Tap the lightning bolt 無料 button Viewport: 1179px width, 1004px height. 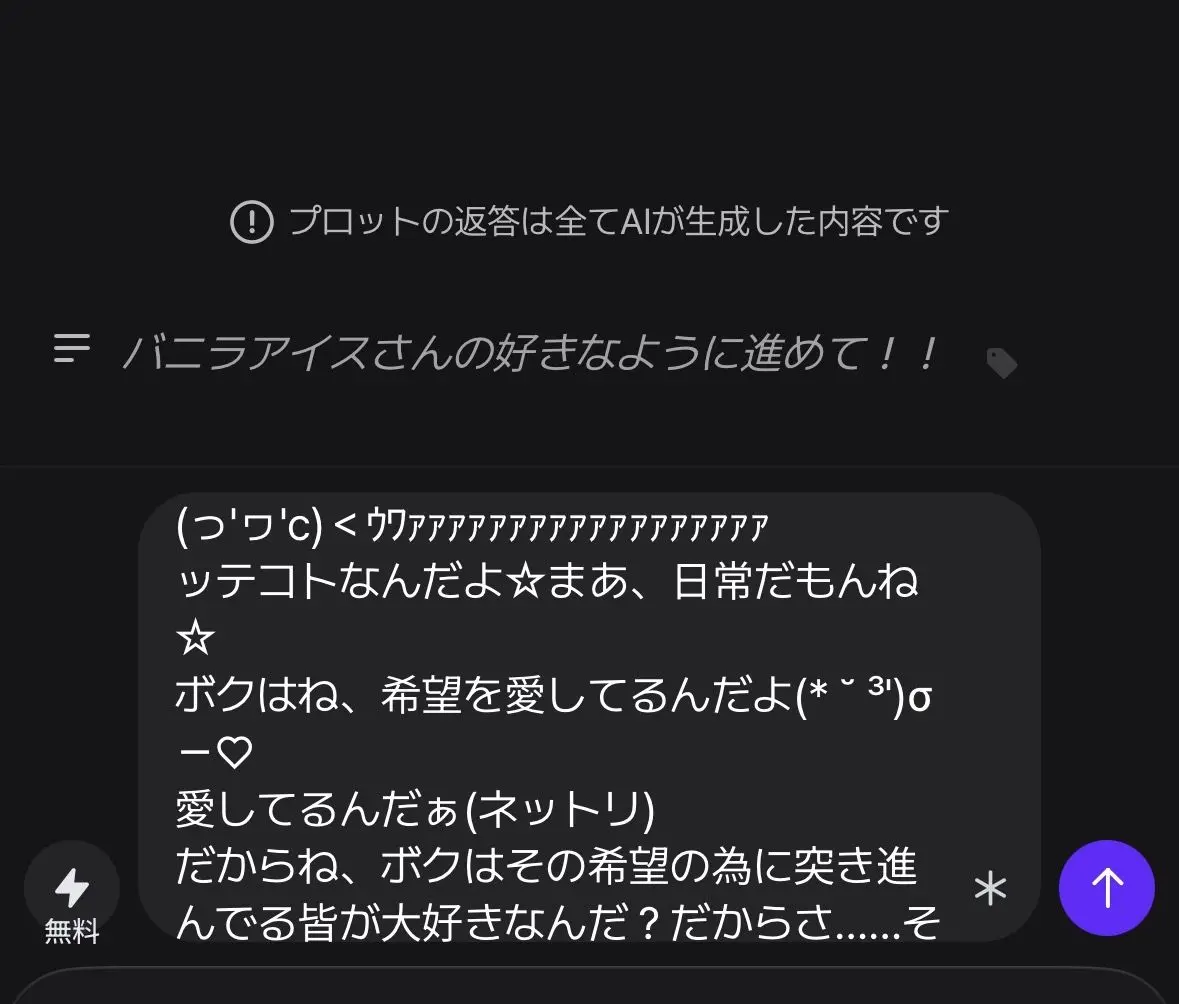(x=71, y=895)
